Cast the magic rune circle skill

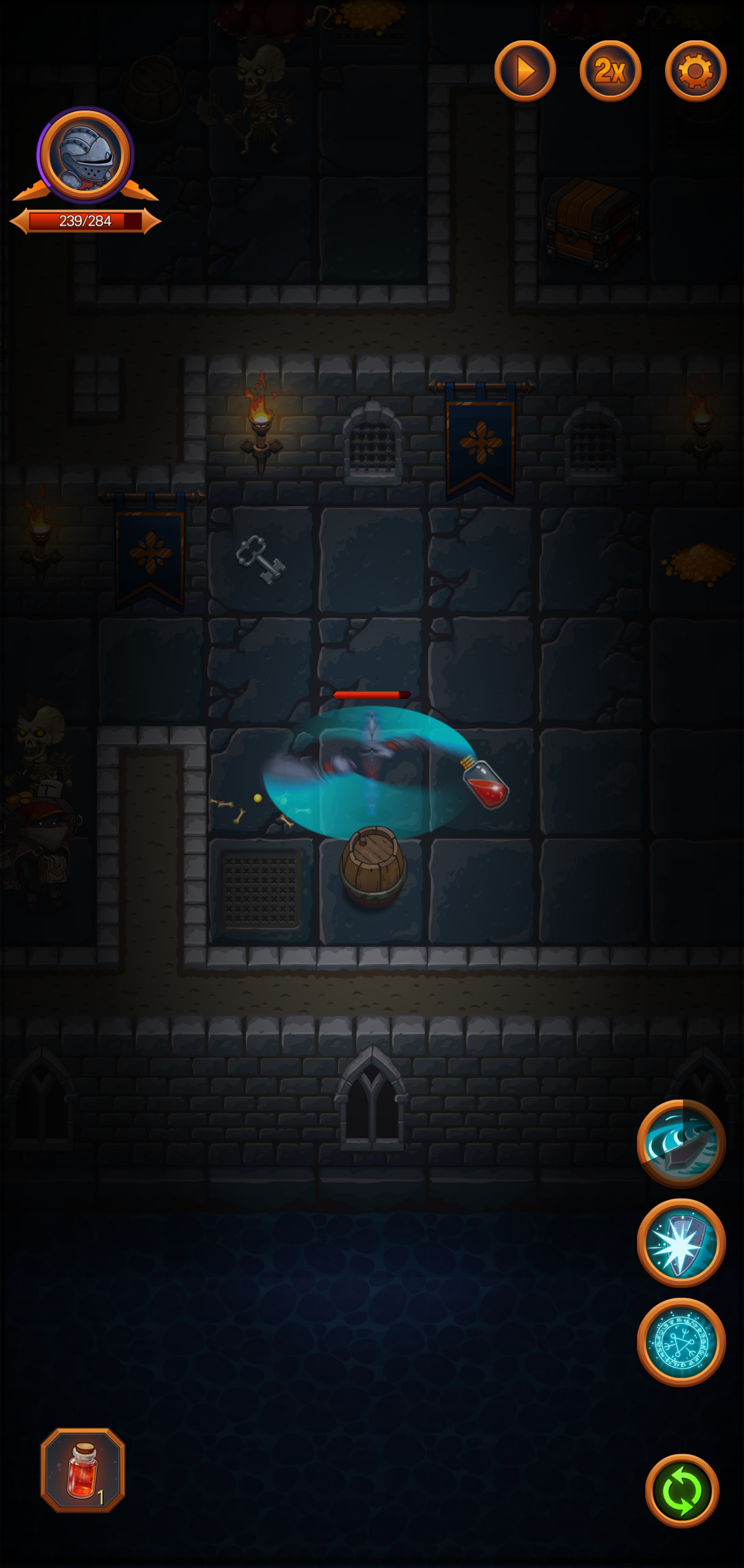(681, 1342)
